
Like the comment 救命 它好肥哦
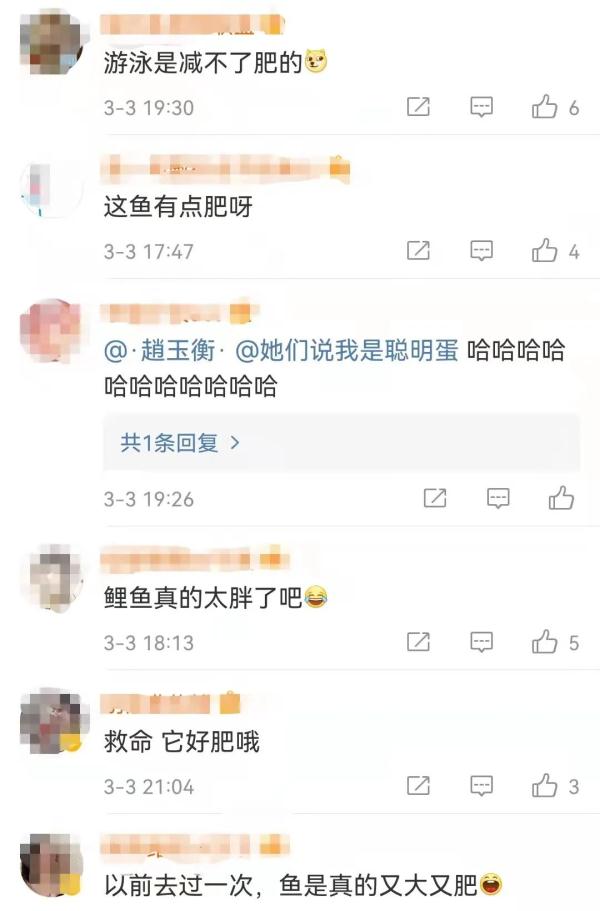(545, 786)
